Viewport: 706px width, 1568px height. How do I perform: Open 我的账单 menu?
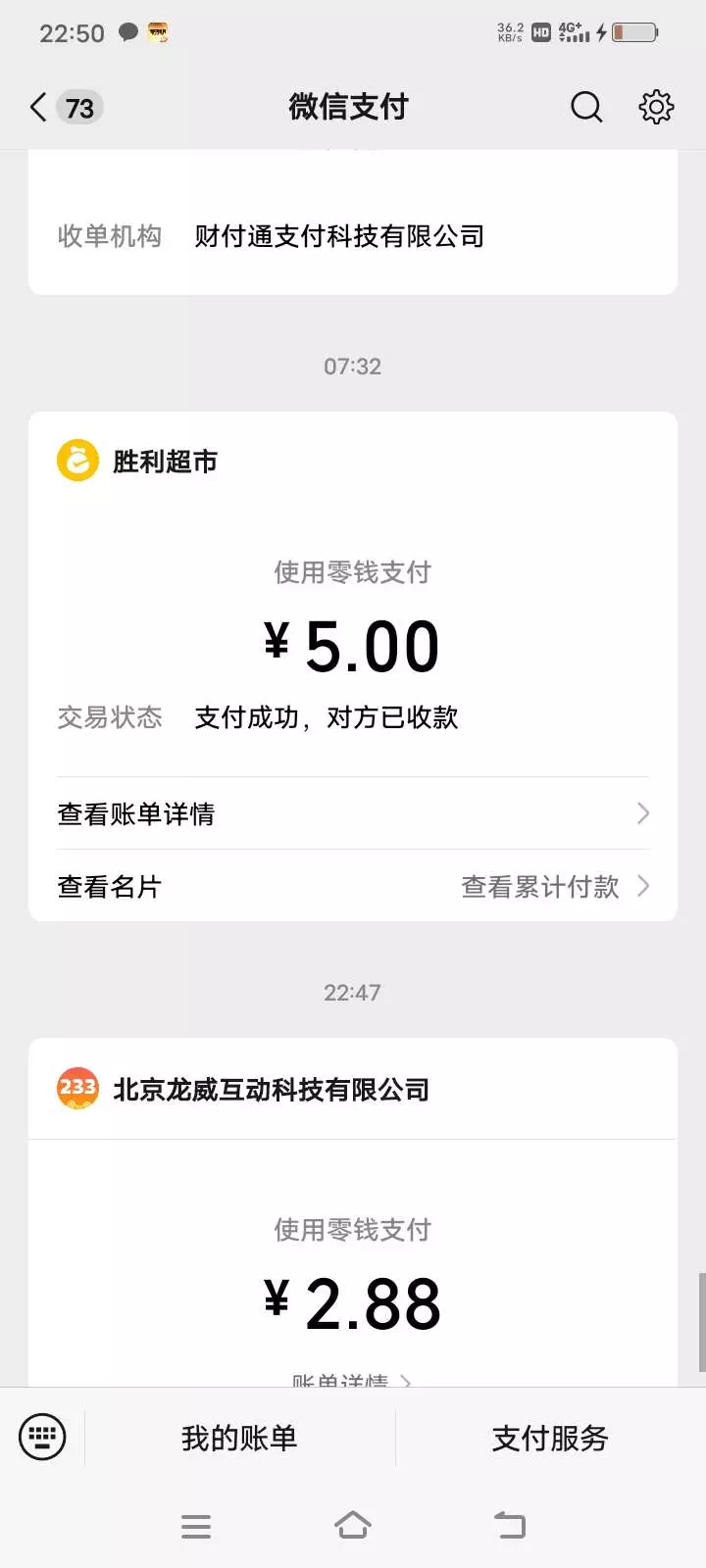(x=239, y=1438)
